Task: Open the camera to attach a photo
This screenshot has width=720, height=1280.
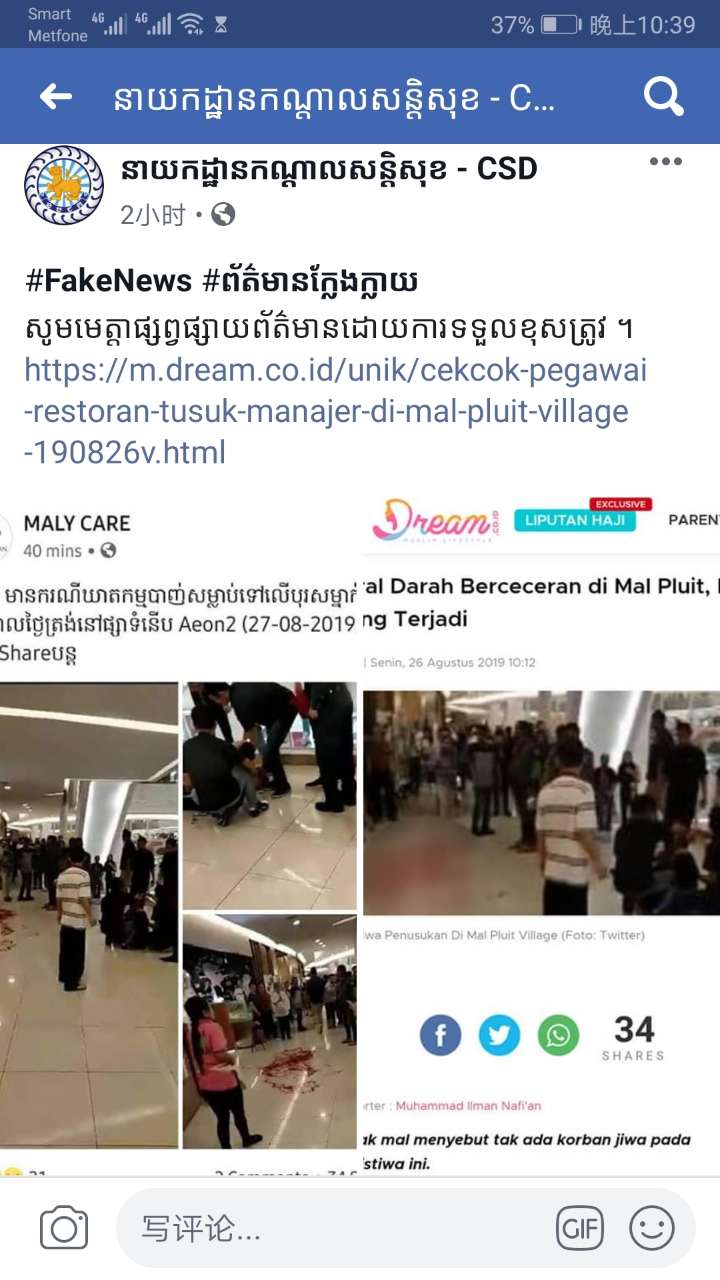Action: 64,1228
